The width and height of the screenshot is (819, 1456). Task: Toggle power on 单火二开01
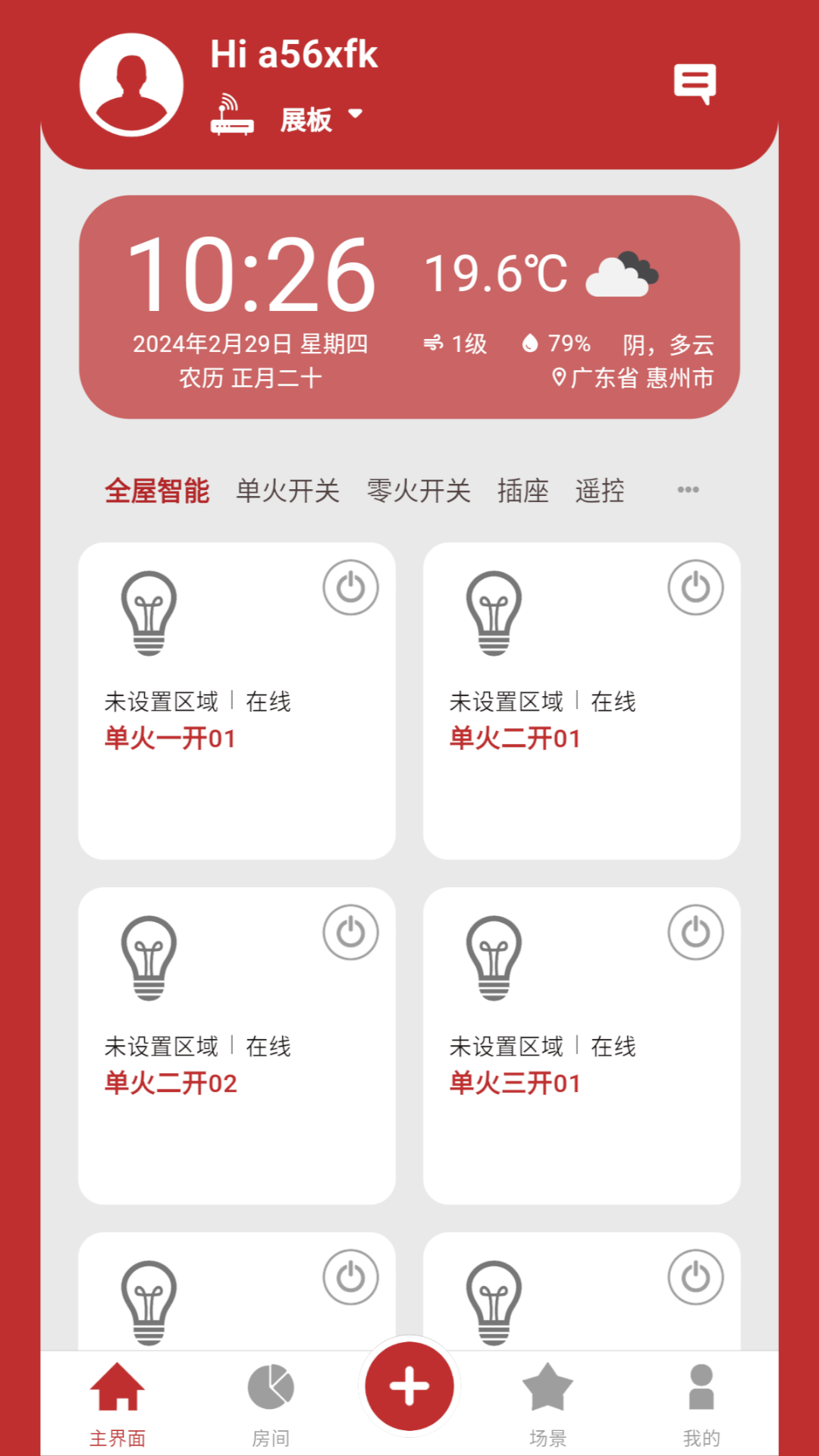(695, 586)
